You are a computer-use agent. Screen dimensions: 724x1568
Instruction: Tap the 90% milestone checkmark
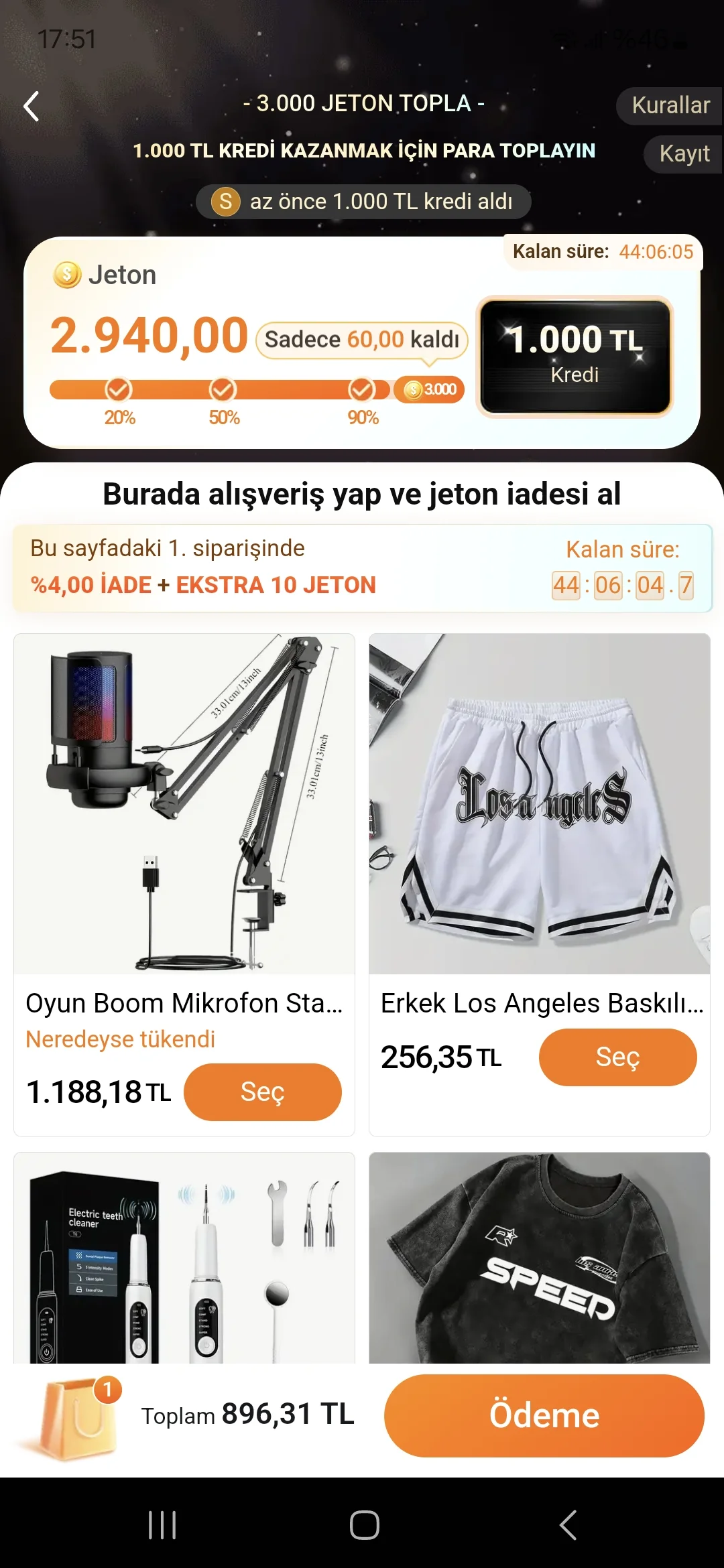click(x=362, y=389)
